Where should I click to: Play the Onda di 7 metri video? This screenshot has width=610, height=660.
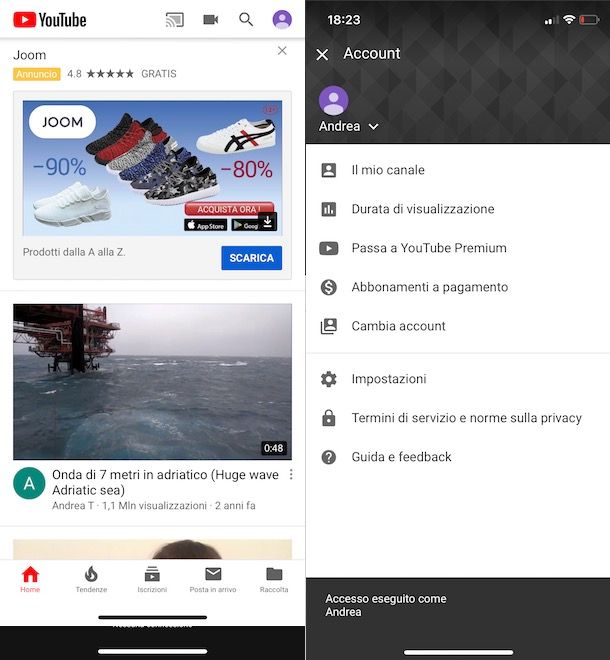click(x=152, y=381)
